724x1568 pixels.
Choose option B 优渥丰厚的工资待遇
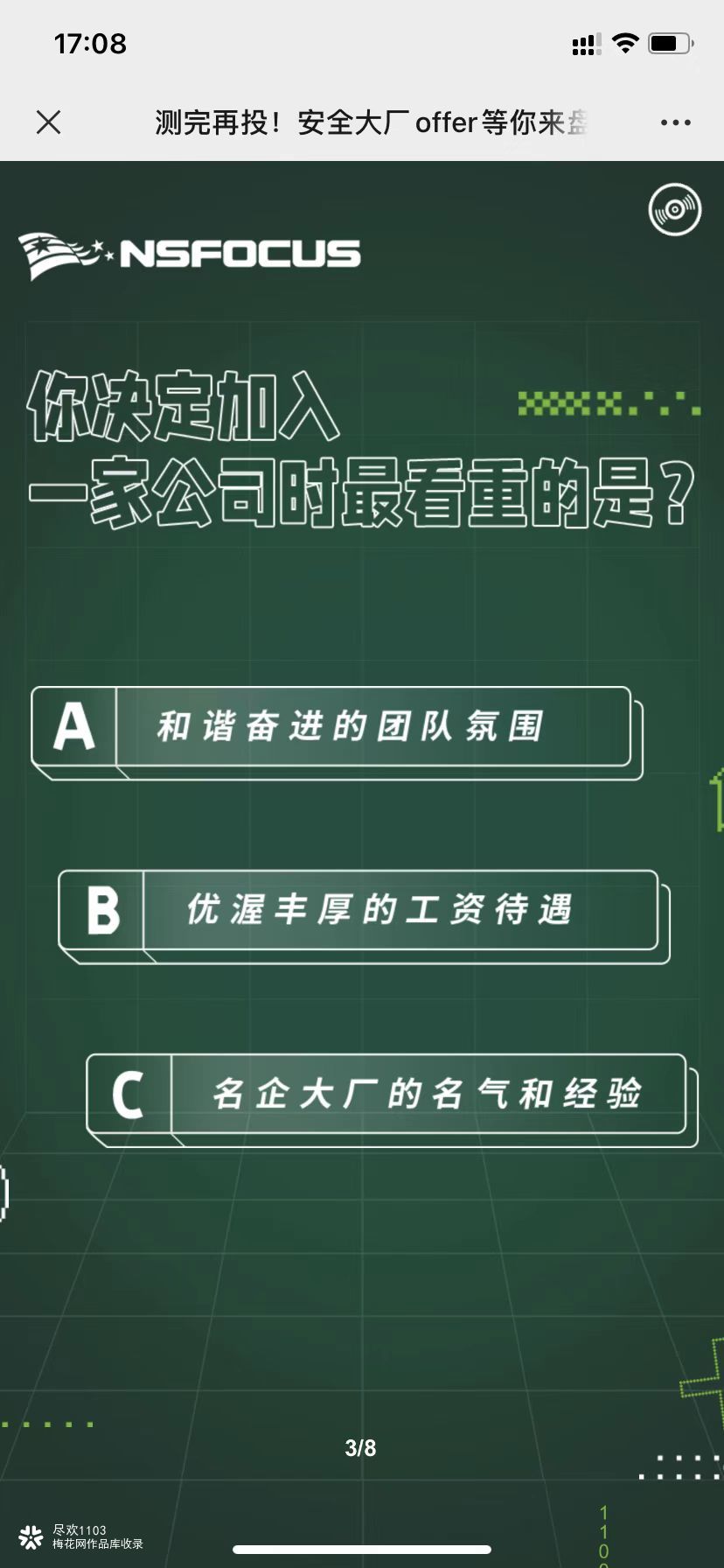(x=359, y=911)
